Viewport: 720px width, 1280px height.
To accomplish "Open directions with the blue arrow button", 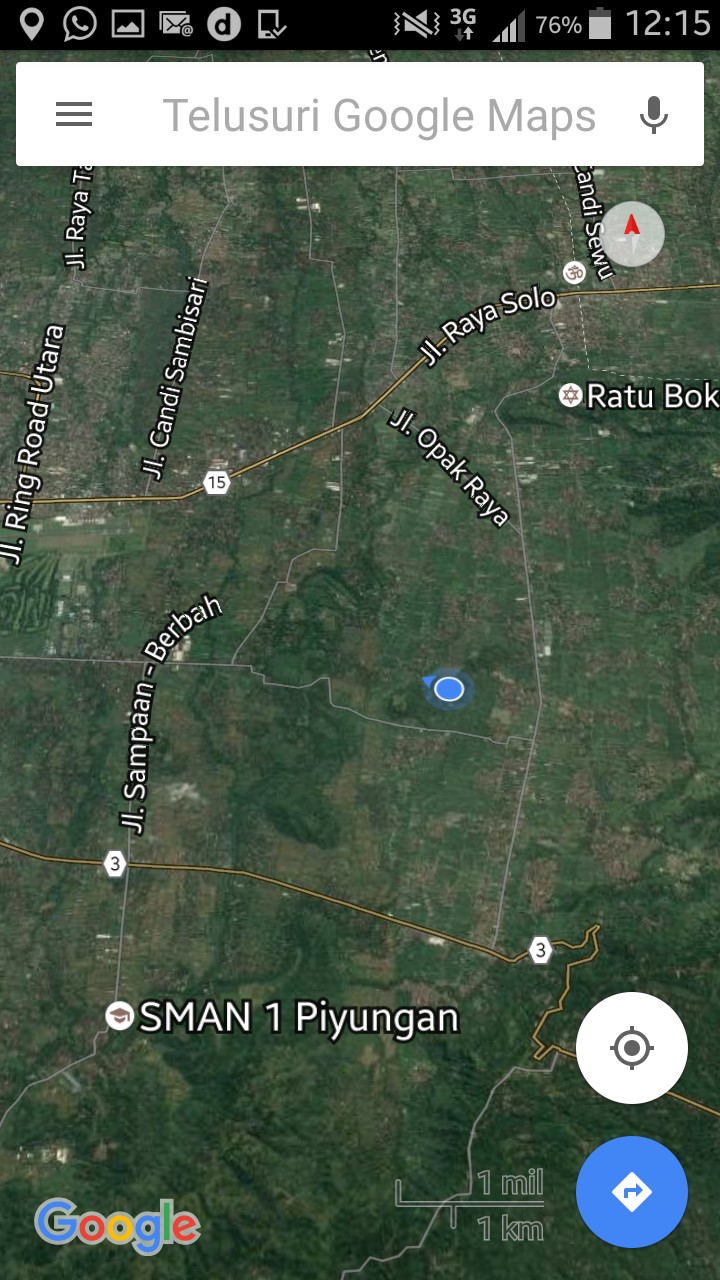I will click(632, 1192).
